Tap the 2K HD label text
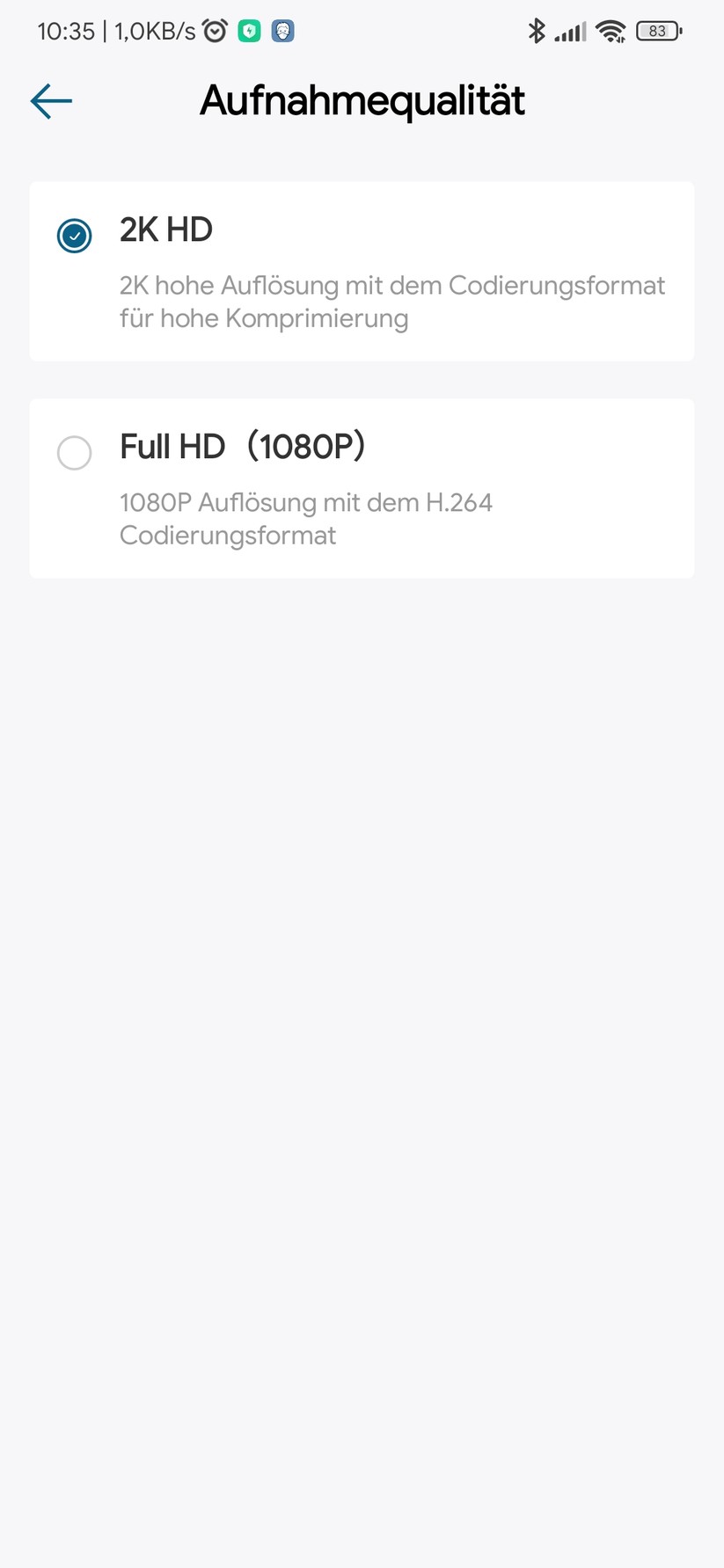 point(165,230)
